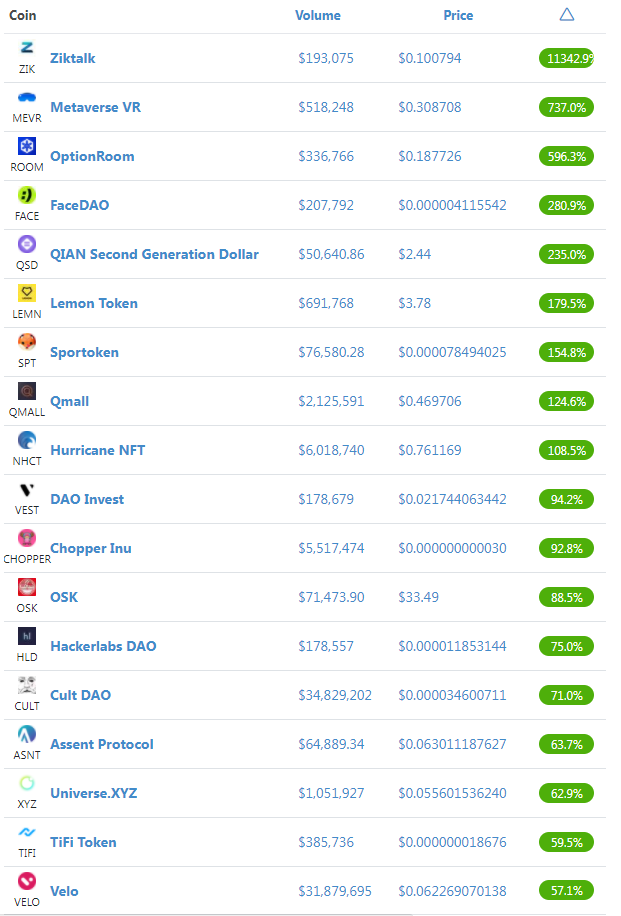Viewport: 621px width, 916px height.
Task: View the OptionRoom coin
Action: click(x=92, y=157)
